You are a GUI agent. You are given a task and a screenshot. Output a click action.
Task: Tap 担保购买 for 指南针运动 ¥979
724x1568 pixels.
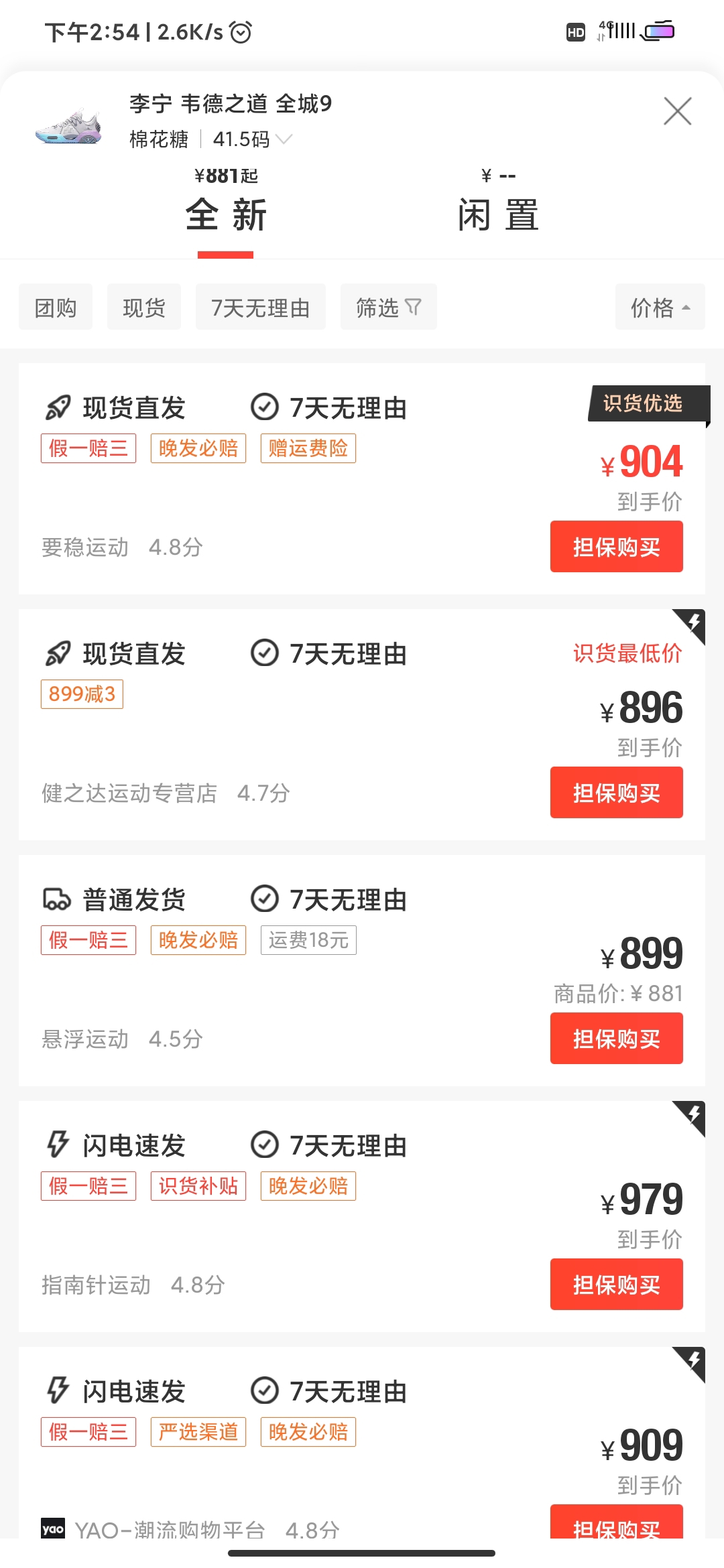pos(617,1285)
